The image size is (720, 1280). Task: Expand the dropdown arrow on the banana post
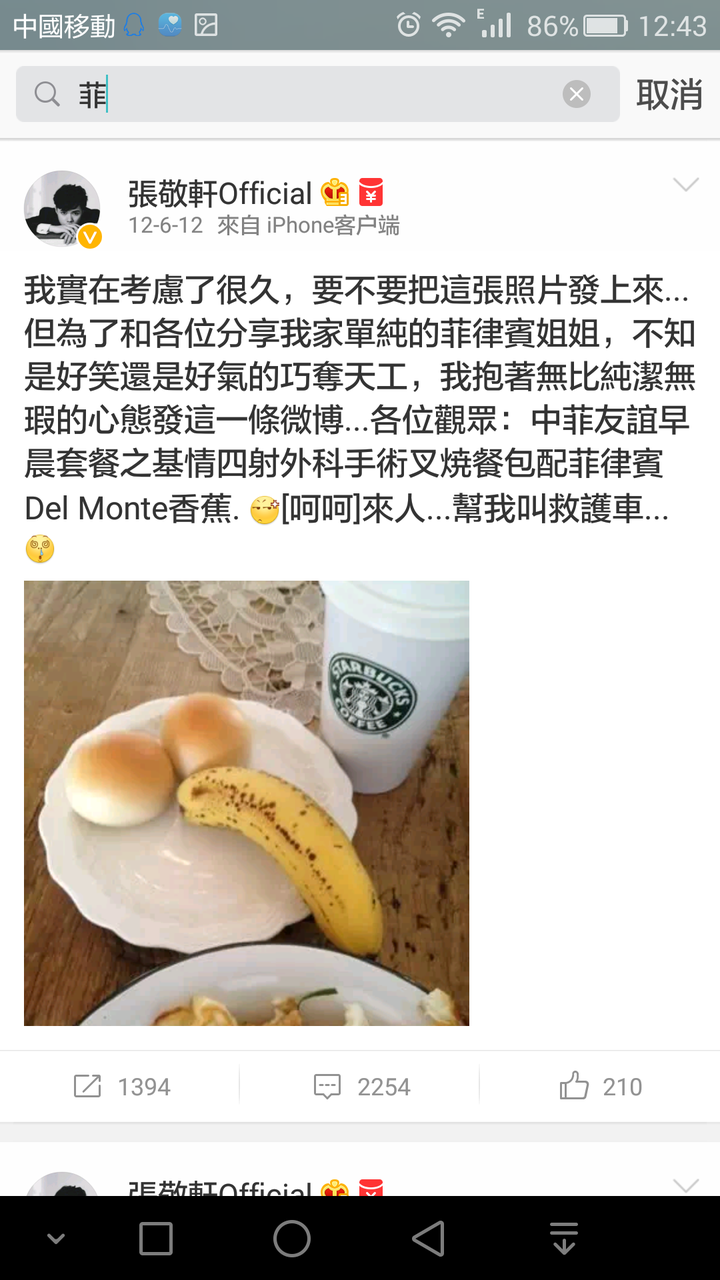pos(685,185)
